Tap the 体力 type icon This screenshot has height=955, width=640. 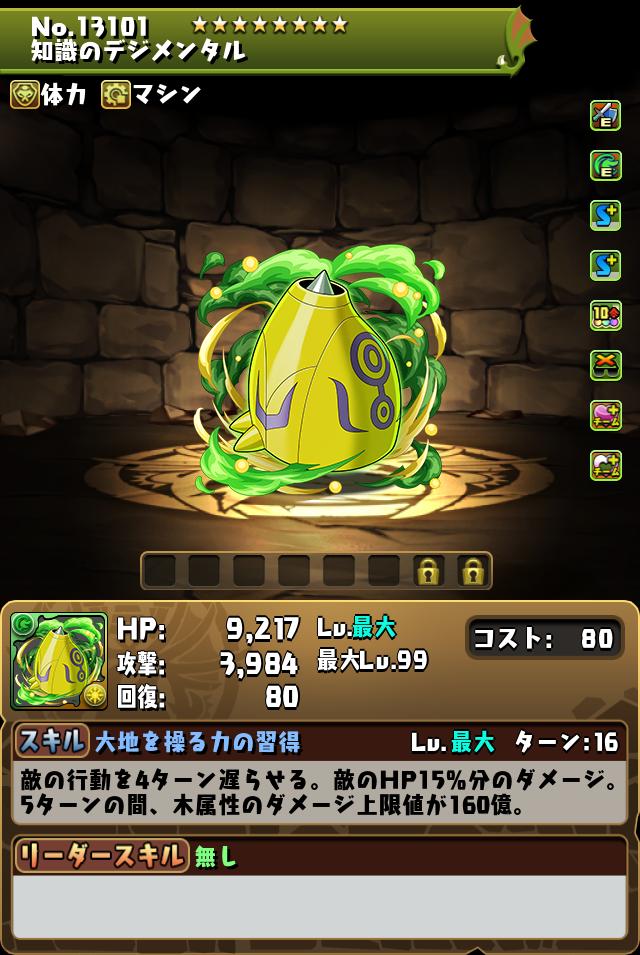tap(25, 95)
